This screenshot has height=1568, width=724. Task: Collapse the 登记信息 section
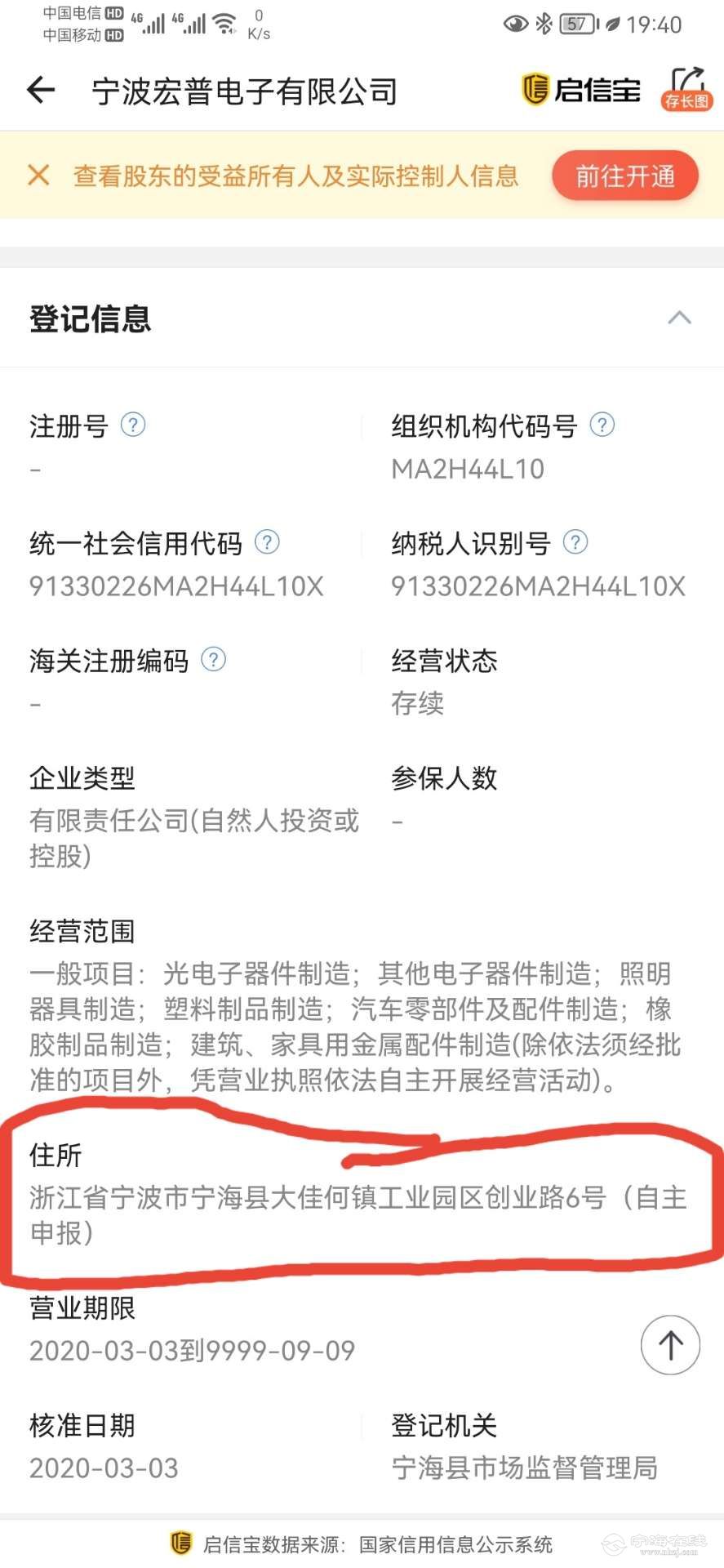tap(679, 318)
